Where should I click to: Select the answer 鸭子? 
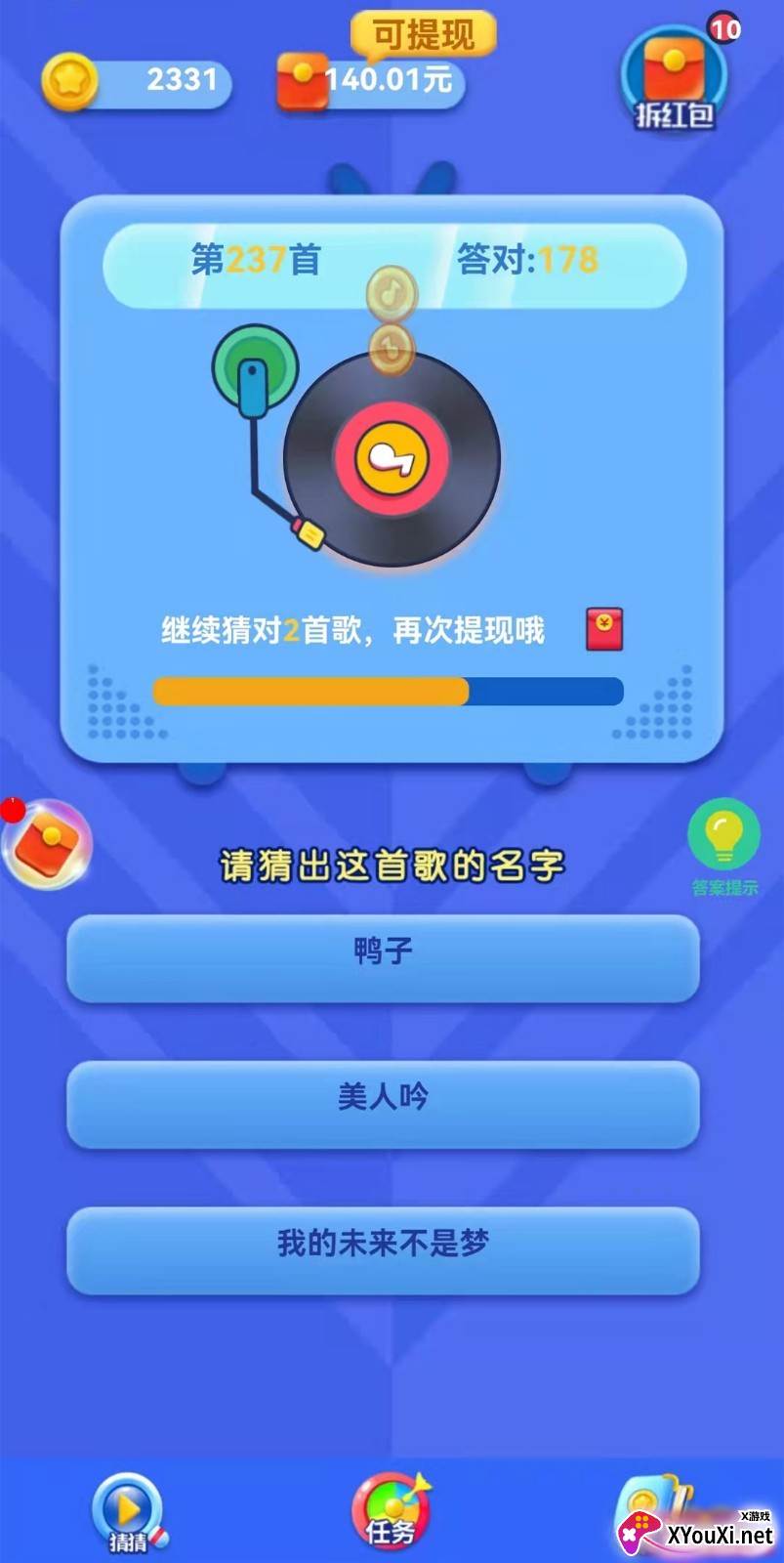(383, 957)
